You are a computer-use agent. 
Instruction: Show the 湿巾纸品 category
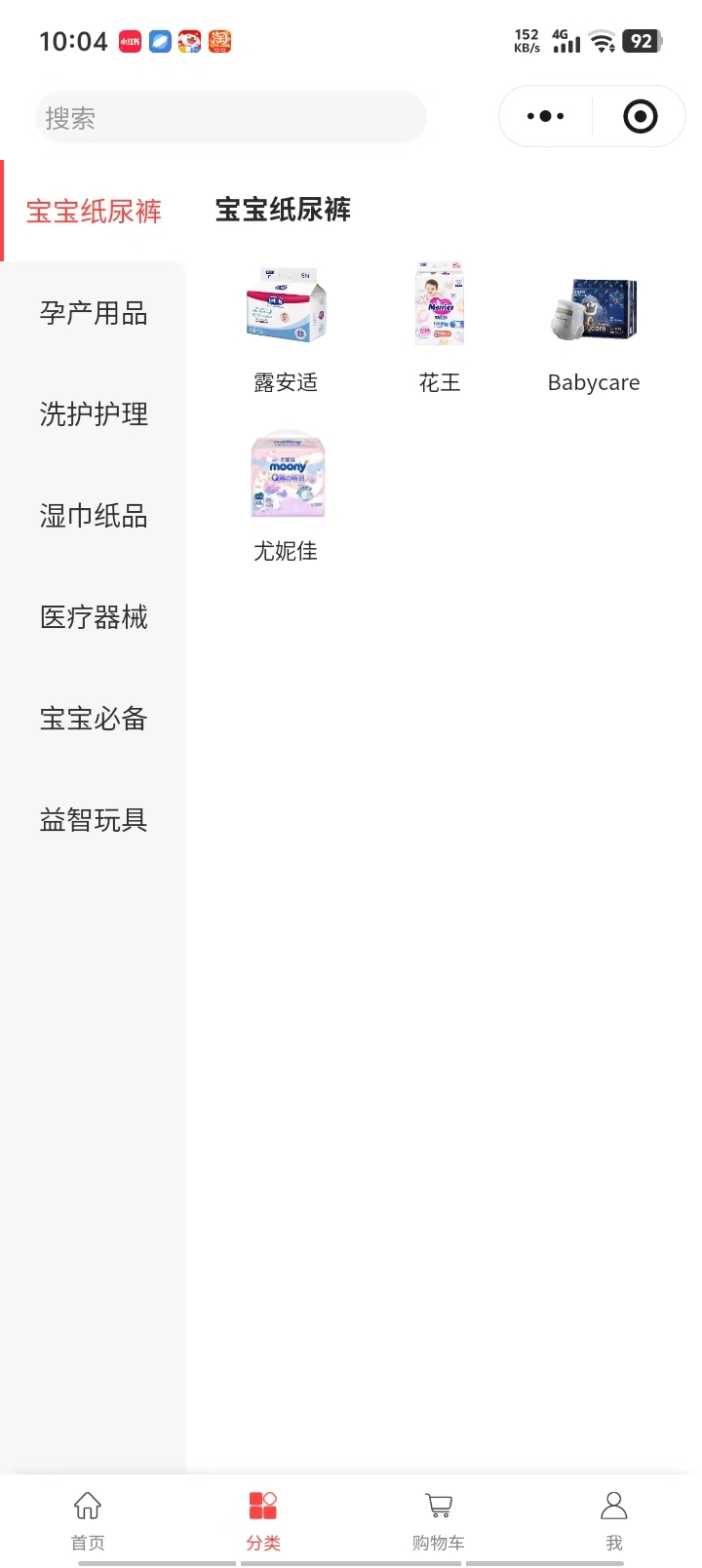pyautogui.click(x=94, y=516)
